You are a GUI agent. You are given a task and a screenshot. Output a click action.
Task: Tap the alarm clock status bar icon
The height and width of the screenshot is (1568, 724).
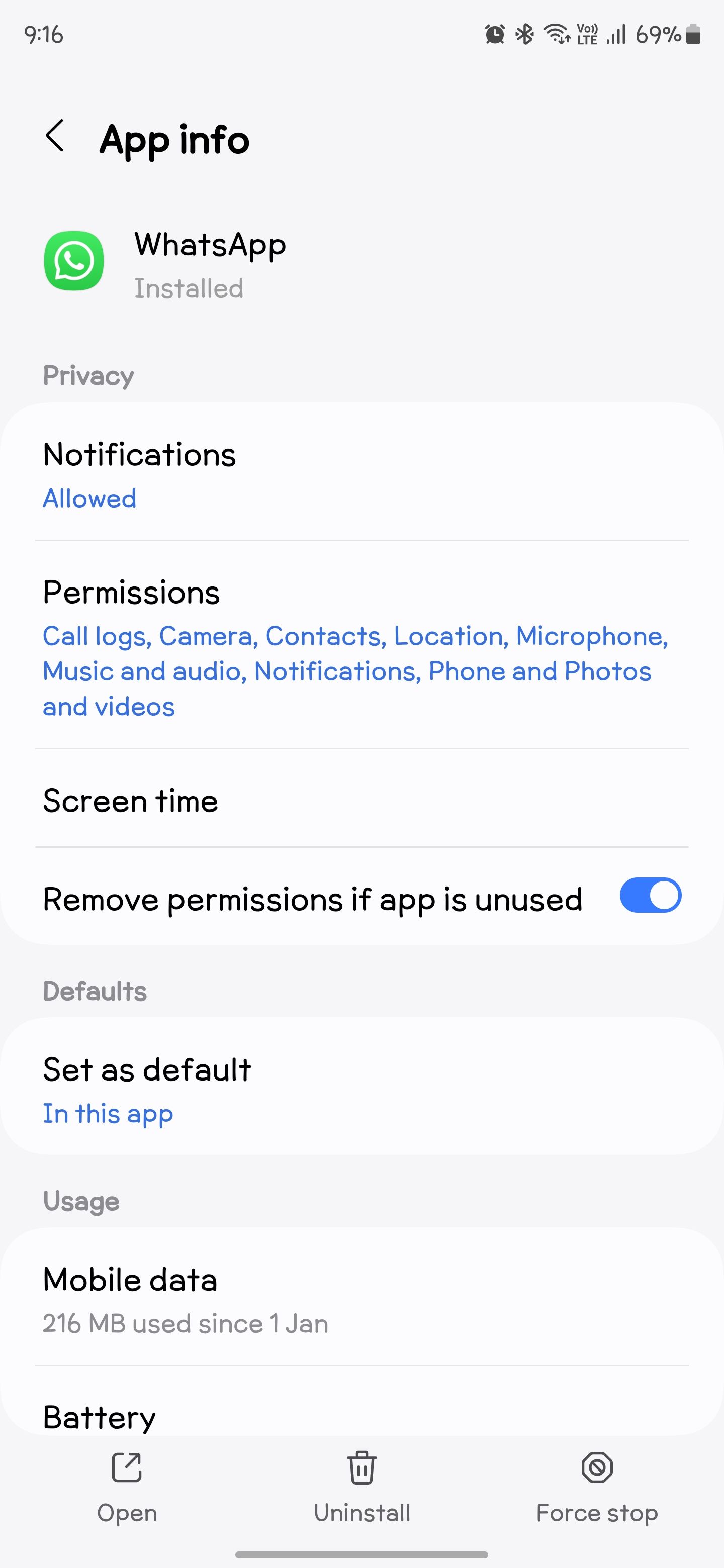pyautogui.click(x=494, y=35)
